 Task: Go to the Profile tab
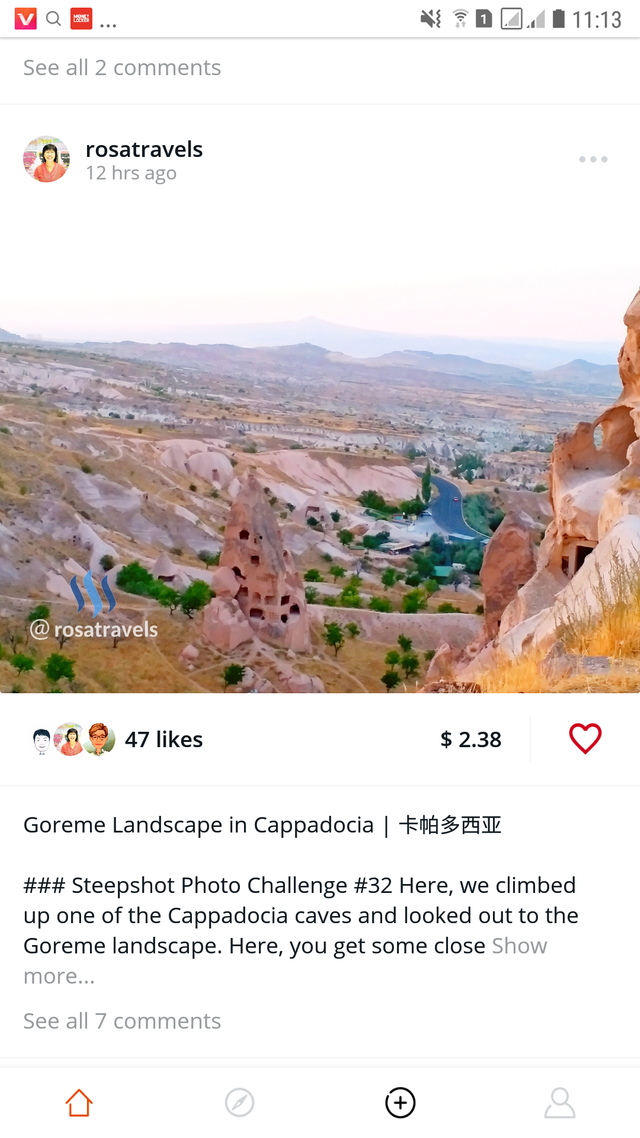[x=560, y=1103]
